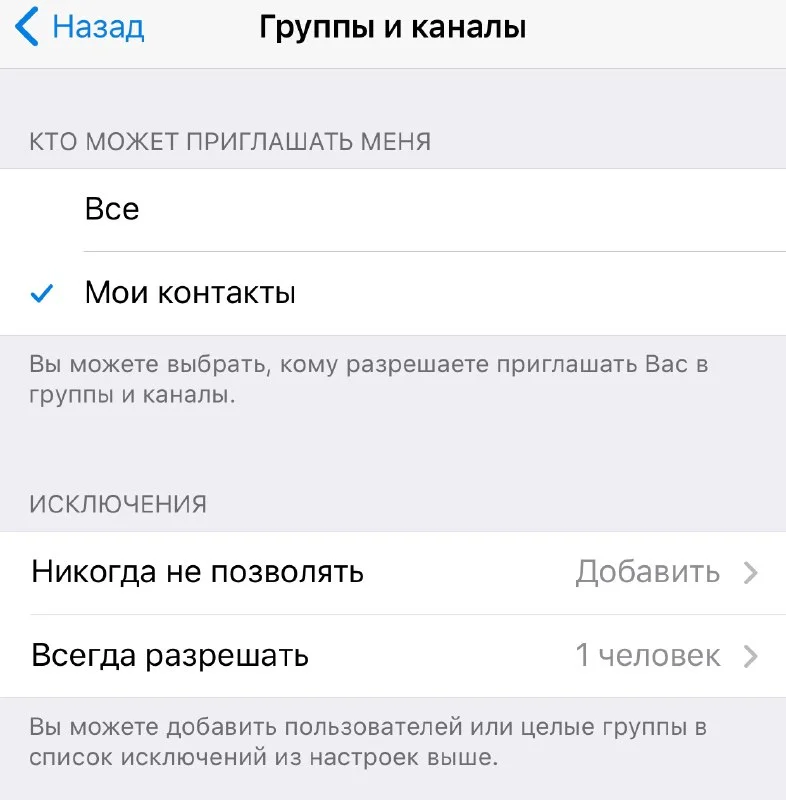Go back via the Назад button
The image size is (786, 800).
82,28
